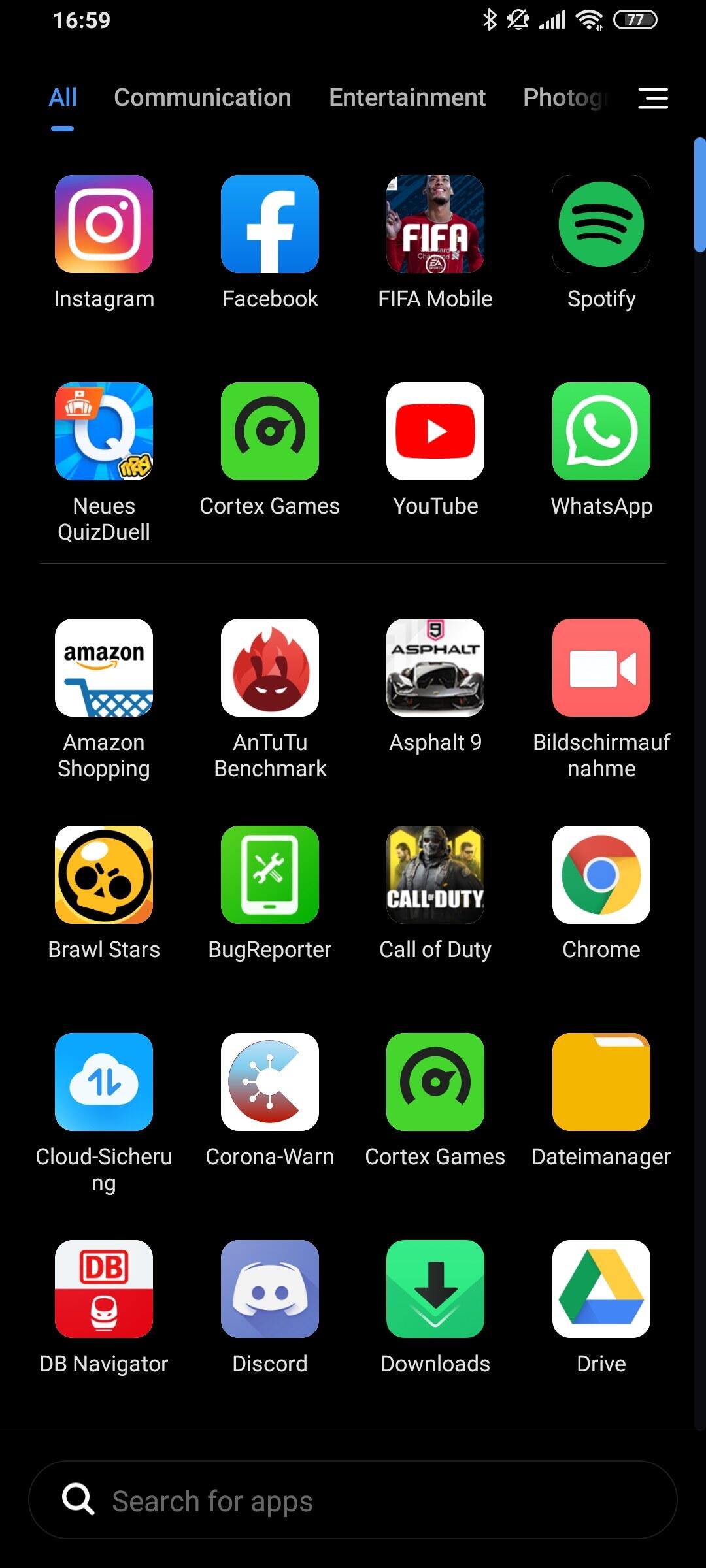This screenshot has width=706, height=1568.
Task: Open the Facebook app
Action: click(x=269, y=224)
